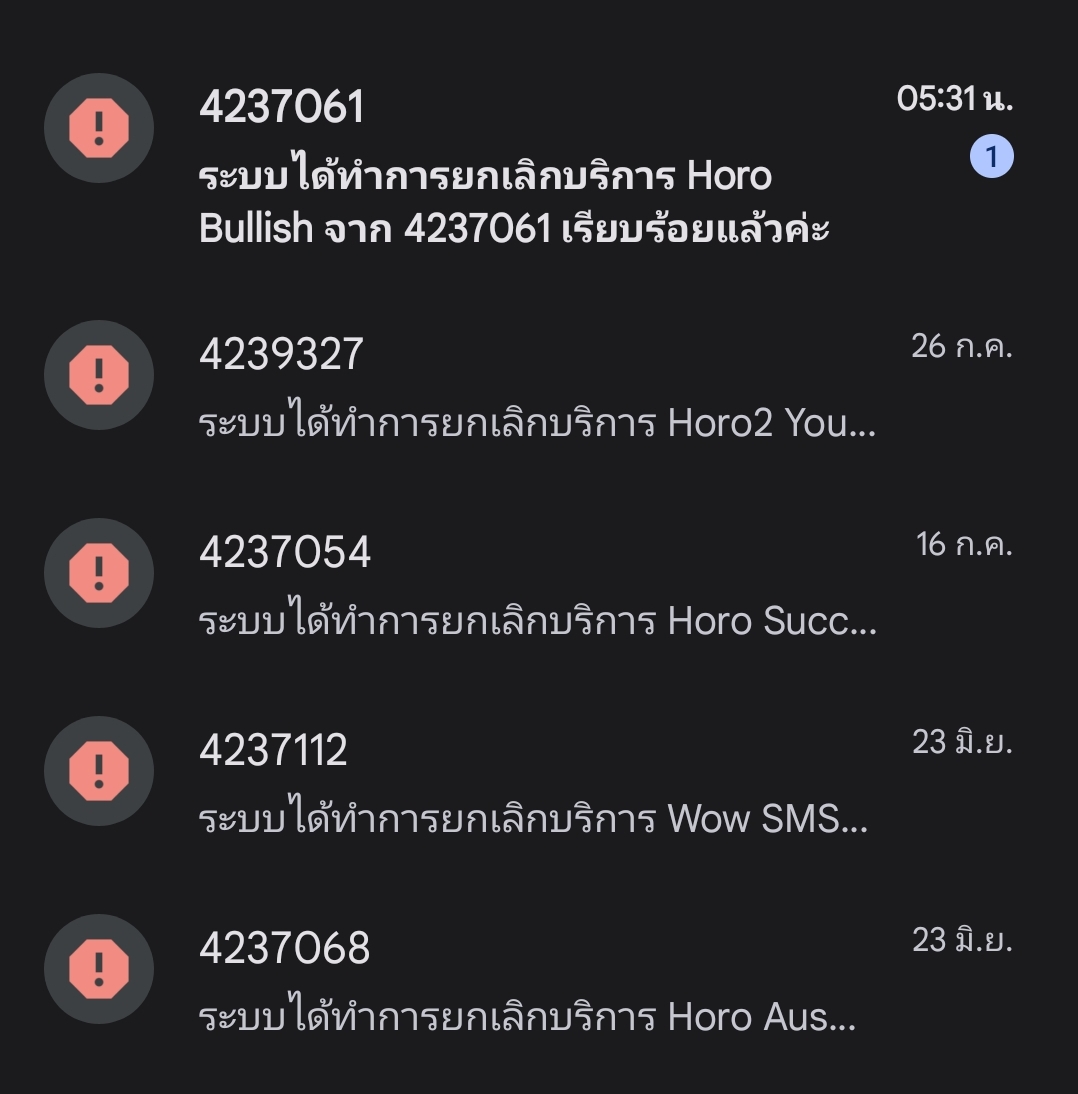Tap the warning avatar next to 4237061

99,128
